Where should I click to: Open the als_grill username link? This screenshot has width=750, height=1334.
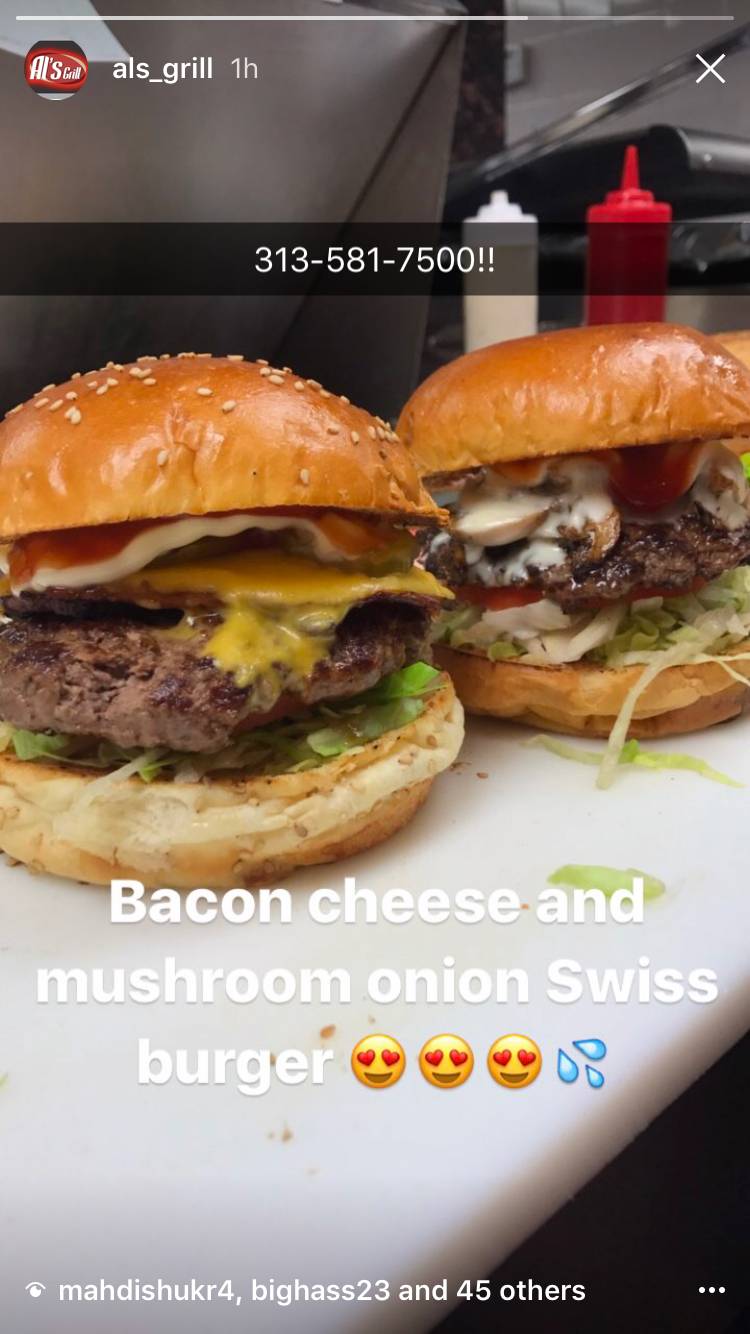[162, 69]
